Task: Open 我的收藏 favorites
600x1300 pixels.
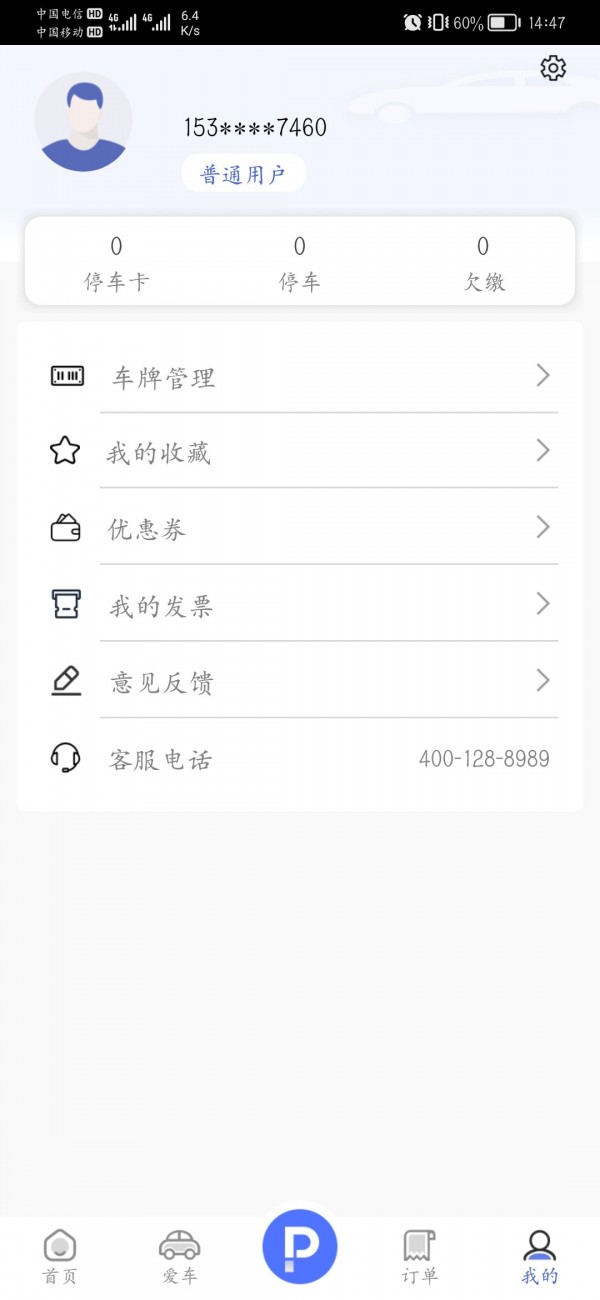Action: (x=300, y=453)
